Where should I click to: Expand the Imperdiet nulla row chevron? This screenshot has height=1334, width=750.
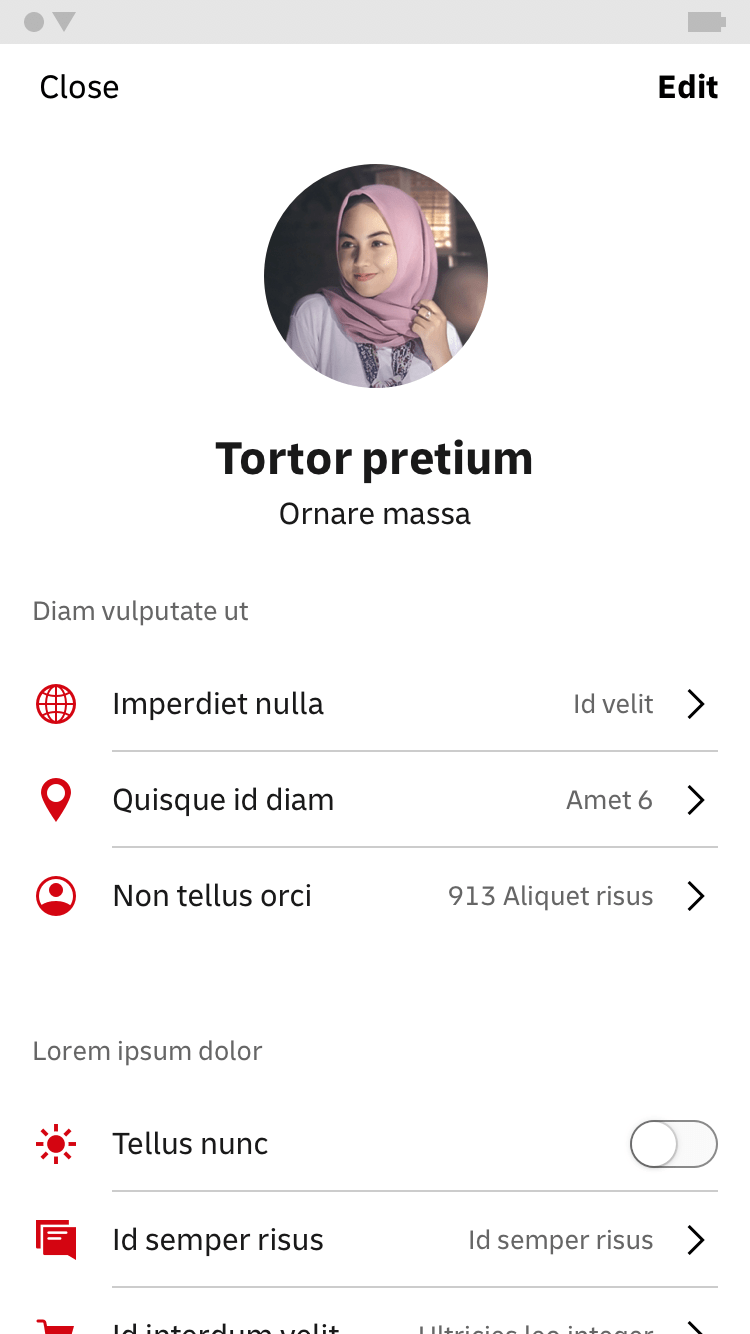695,703
